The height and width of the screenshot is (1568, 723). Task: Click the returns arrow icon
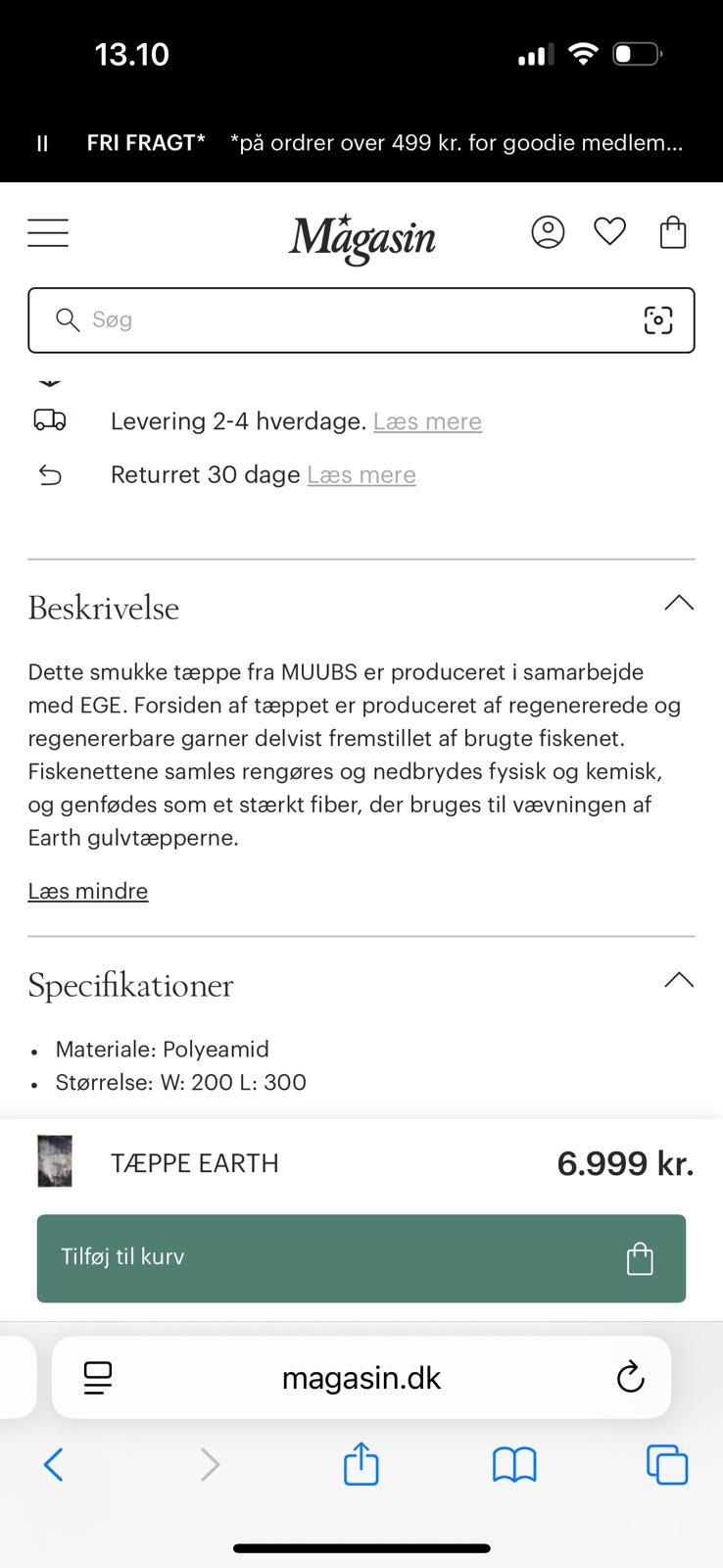[x=51, y=474]
